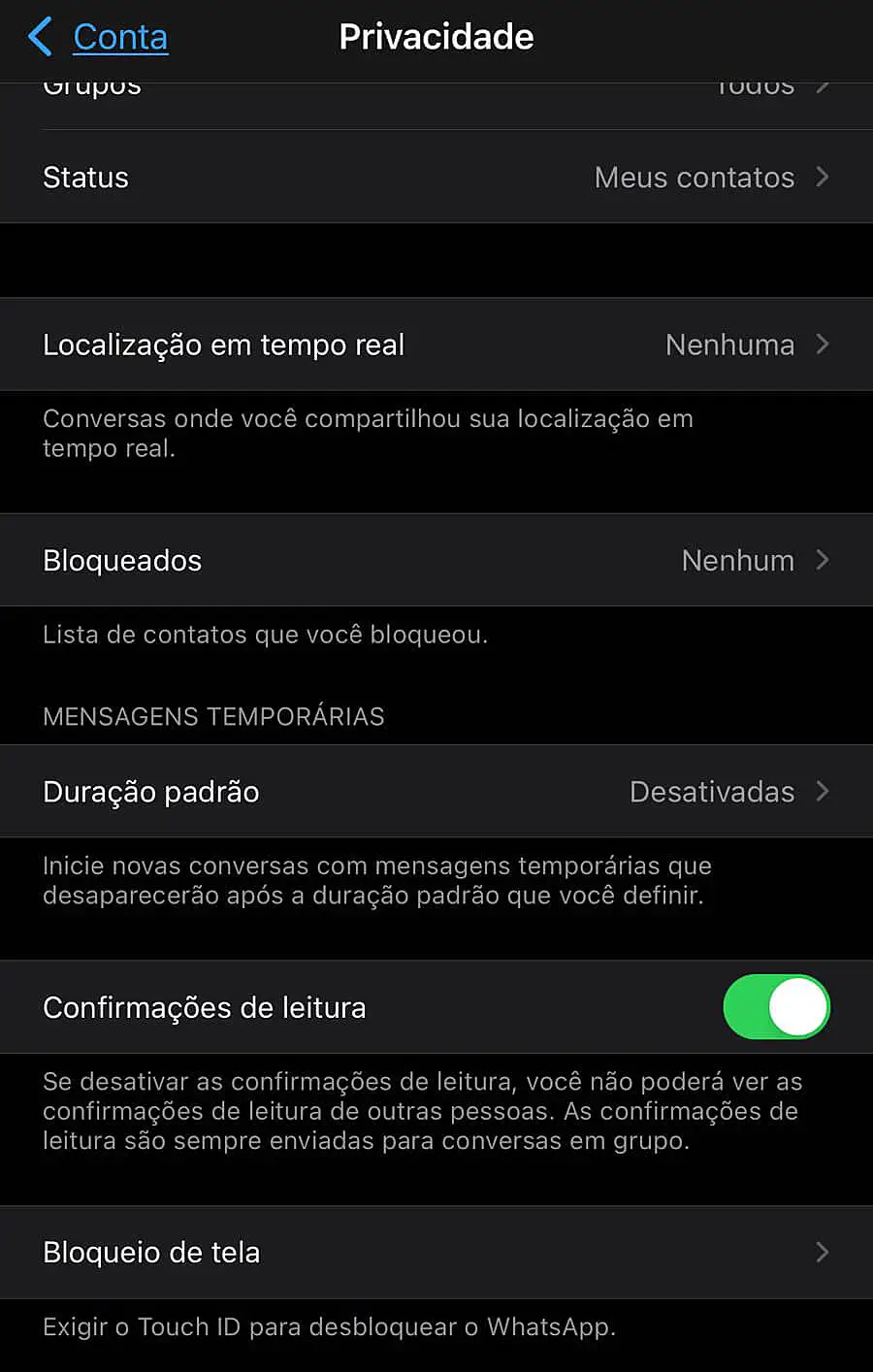
Task: View the Bloqueados contact list
Action: pyautogui.click(x=436, y=560)
